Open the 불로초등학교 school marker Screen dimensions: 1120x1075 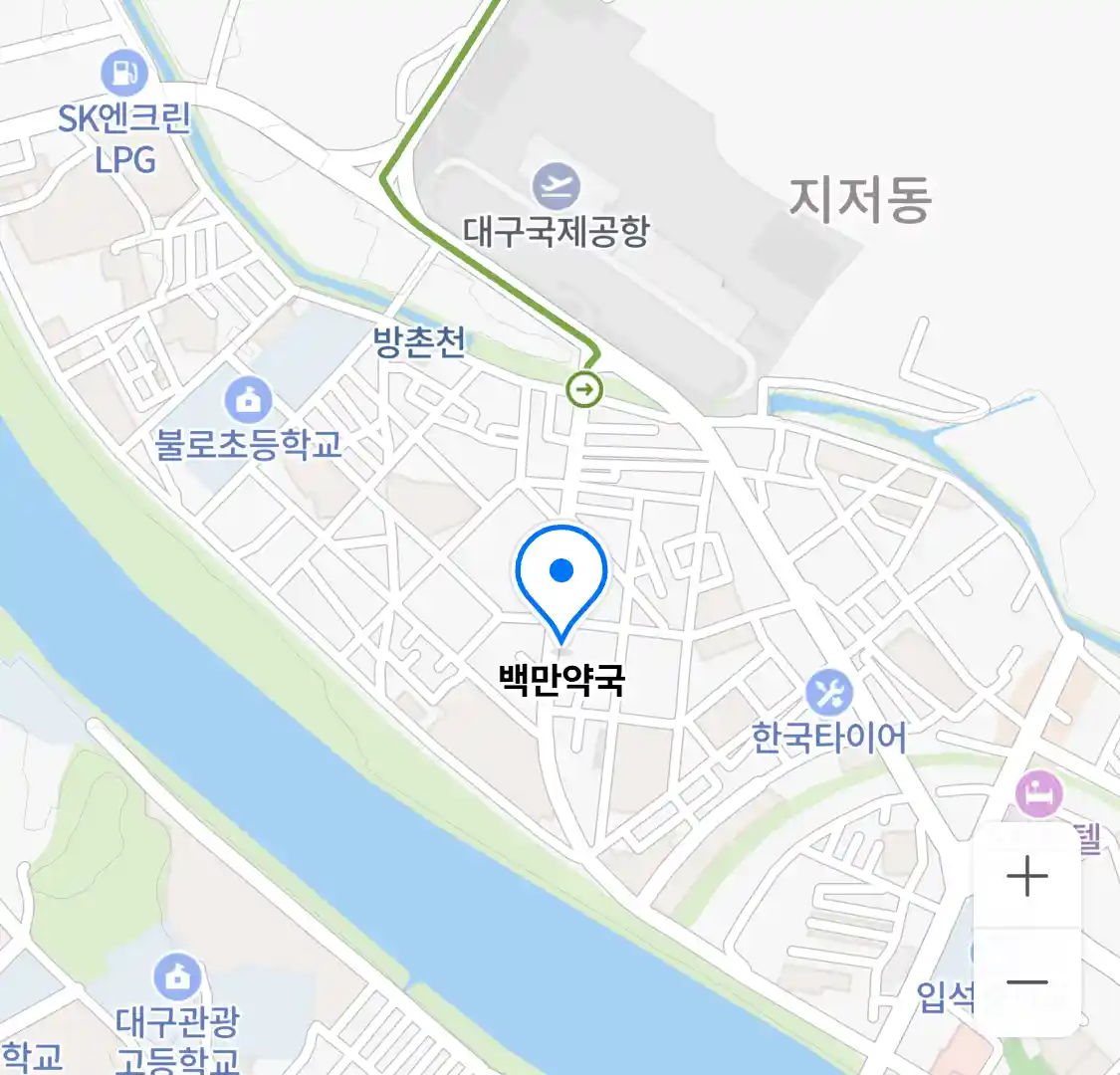point(248,400)
